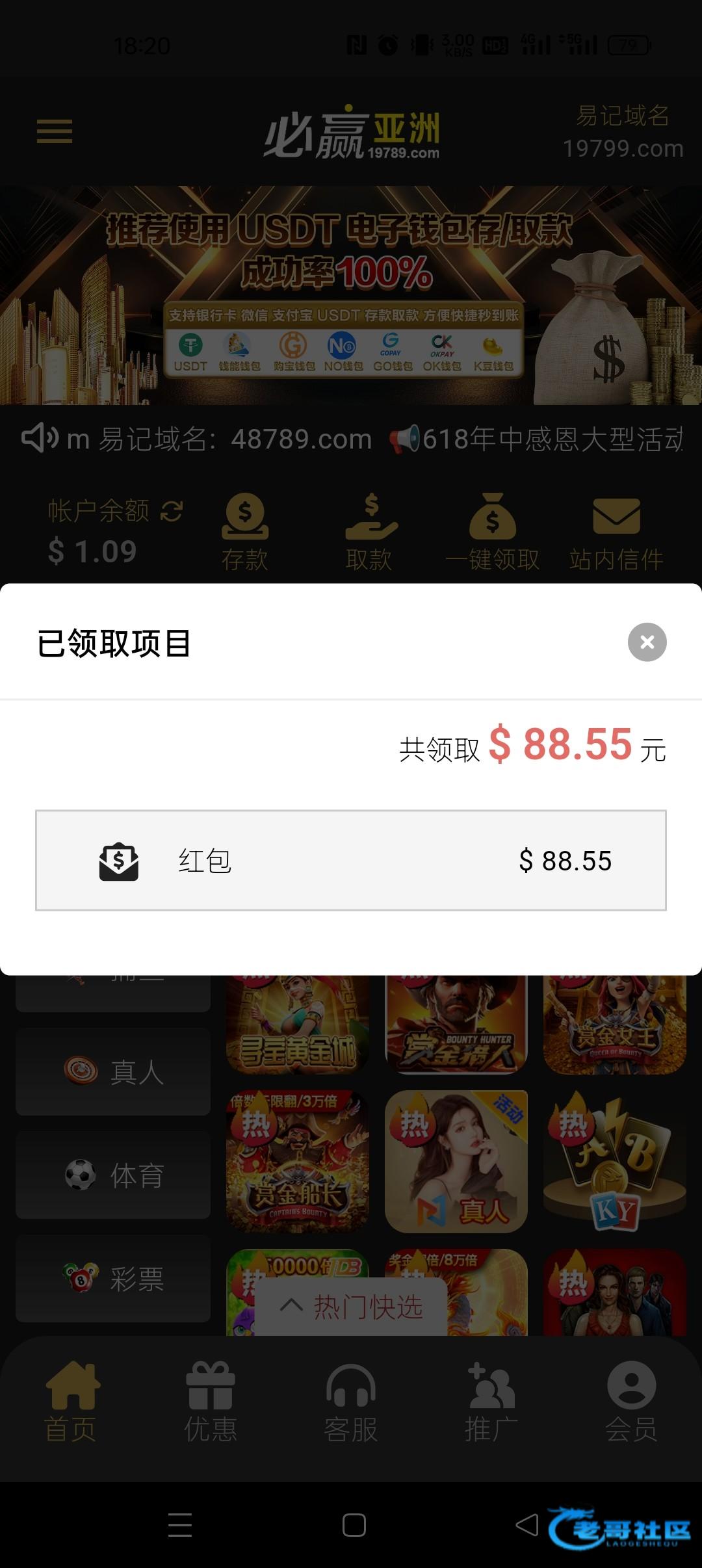
Task: Go back with the system back button
Action: [527, 1524]
